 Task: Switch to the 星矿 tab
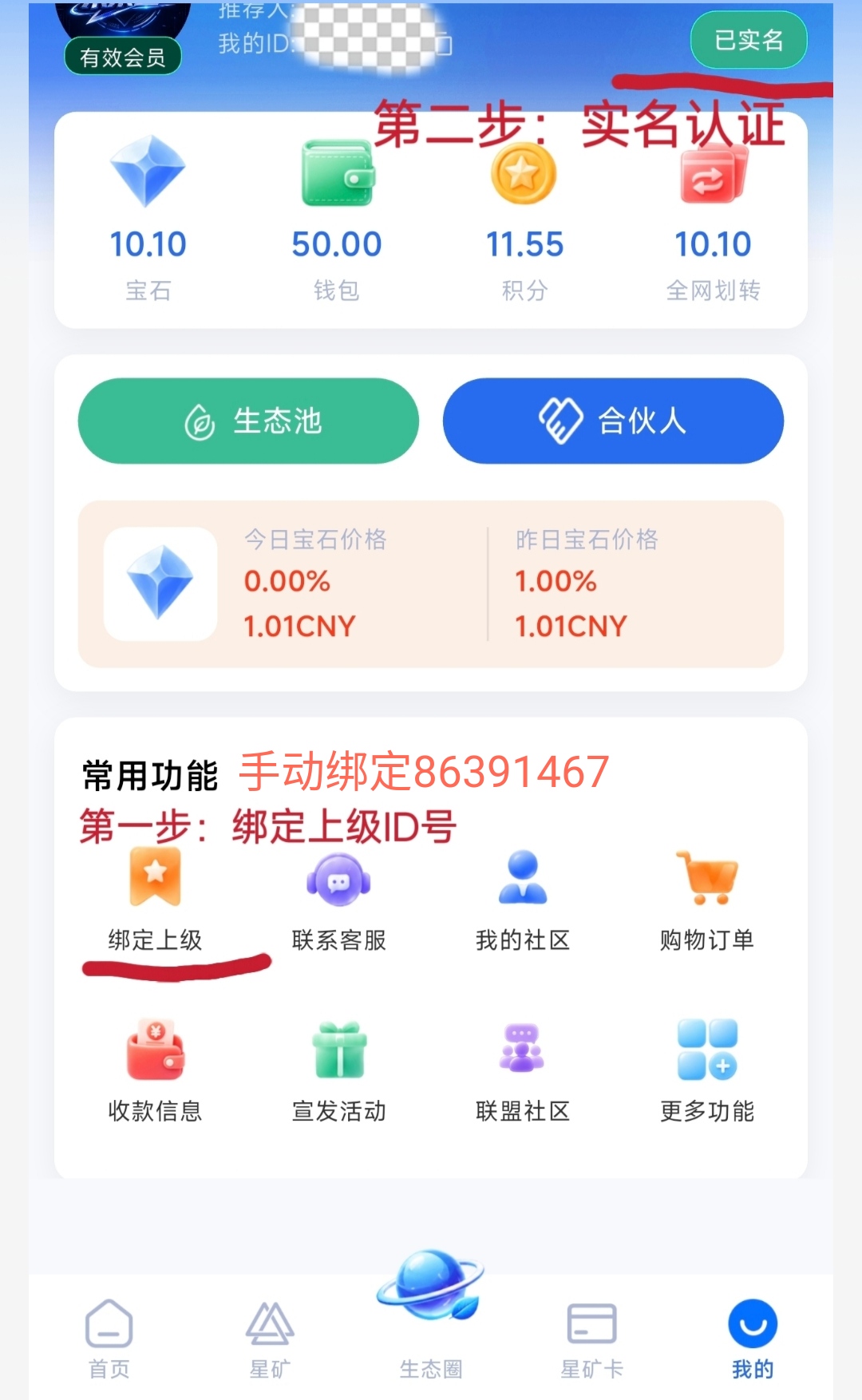[270, 1339]
